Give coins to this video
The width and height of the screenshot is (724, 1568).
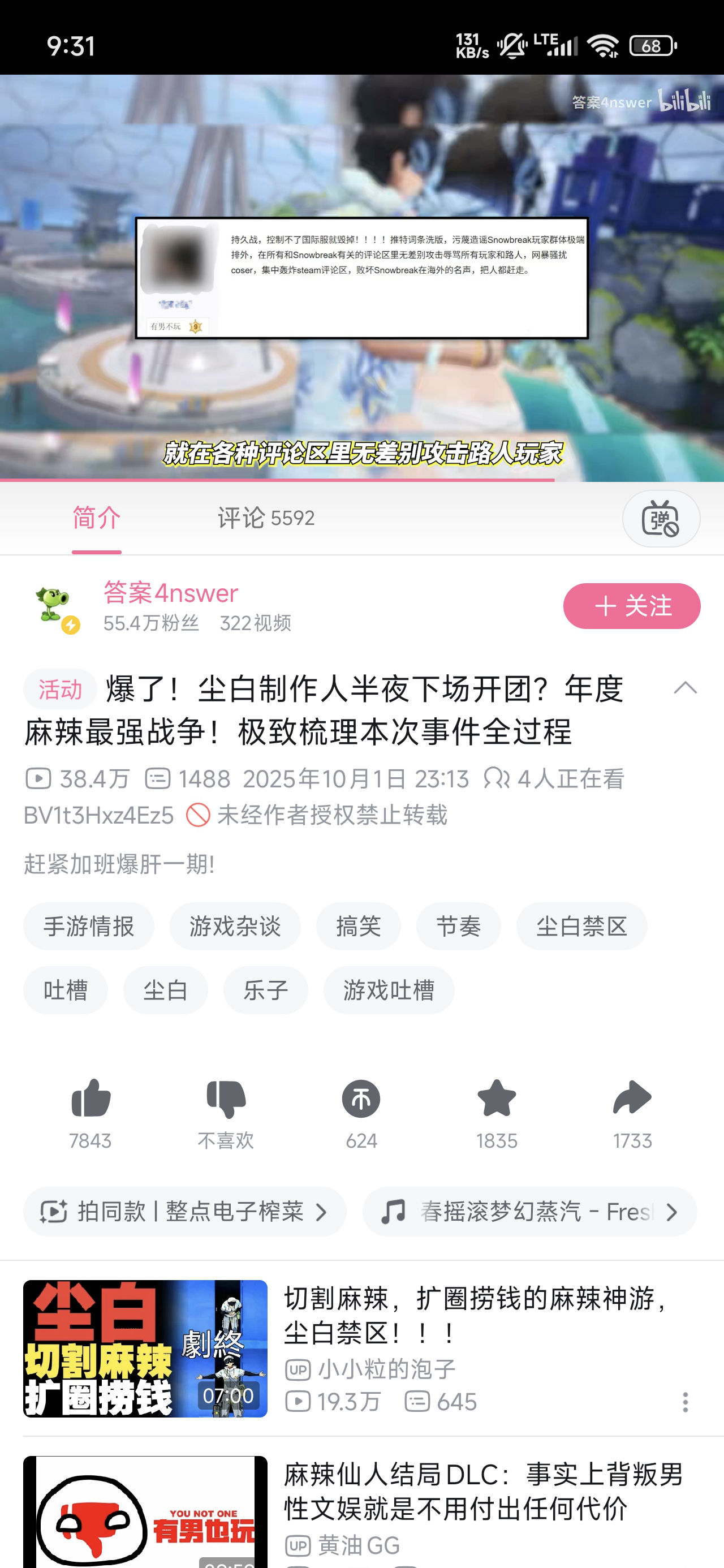tap(361, 1099)
